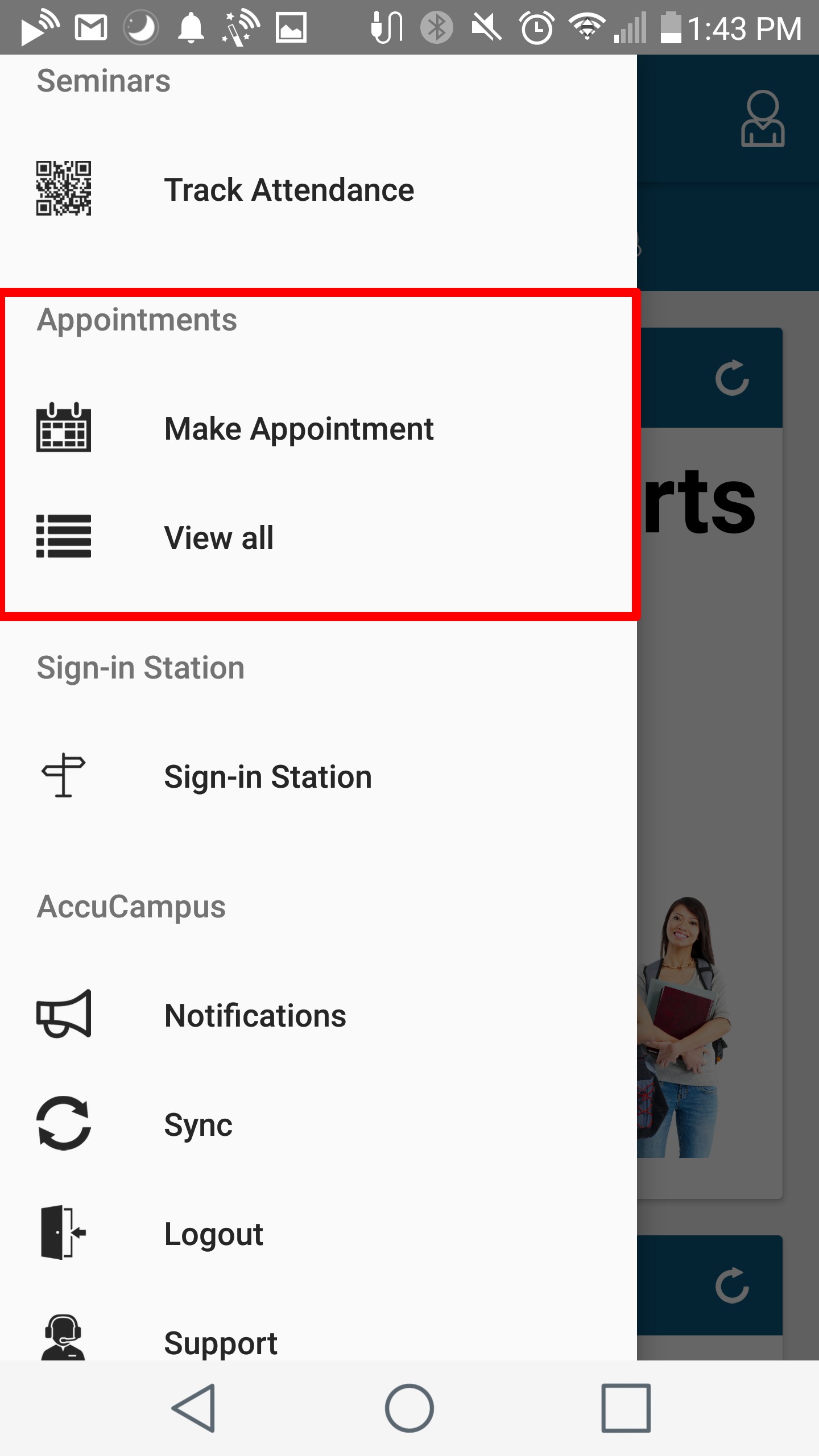The image size is (819, 1456).
Task: Select Make Appointment
Action: point(298,428)
